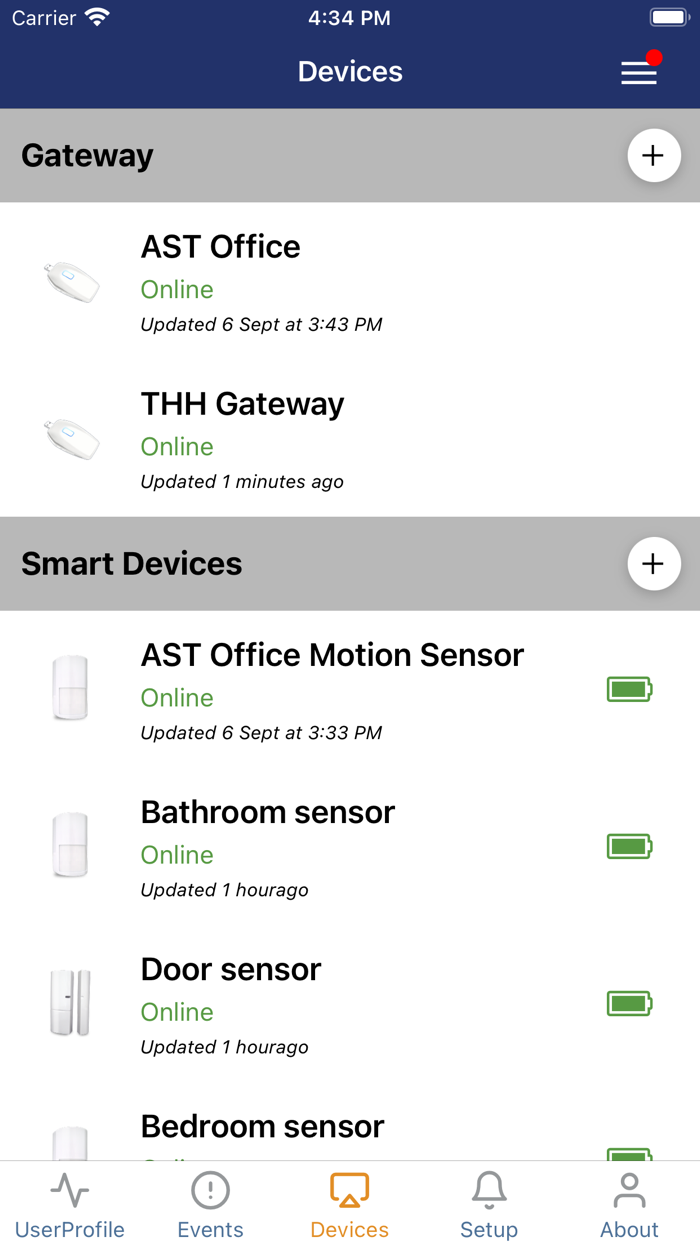Open the AST Office gateway
The image size is (700, 1244).
click(350, 281)
